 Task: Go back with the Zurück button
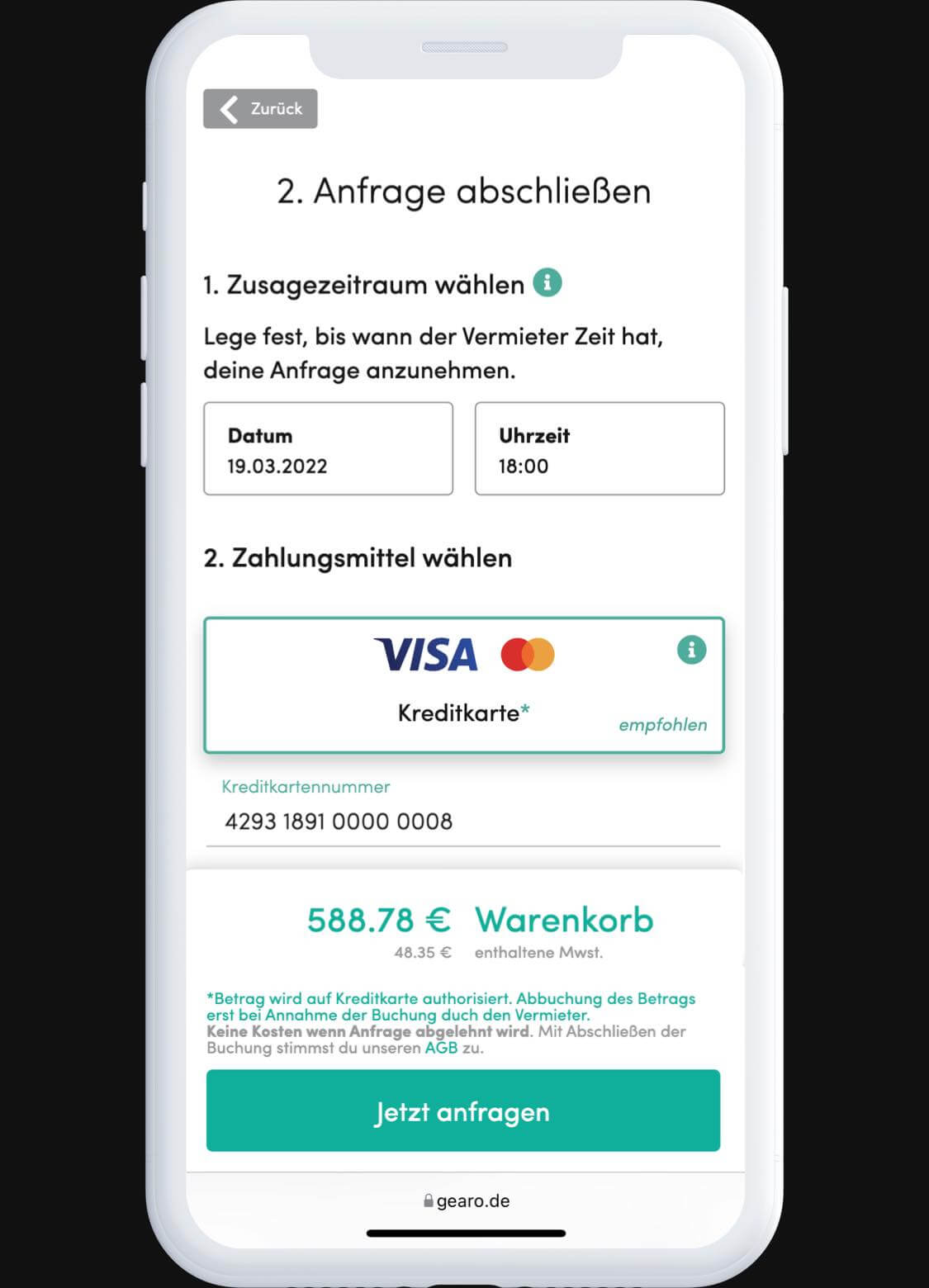[x=260, y=109]
